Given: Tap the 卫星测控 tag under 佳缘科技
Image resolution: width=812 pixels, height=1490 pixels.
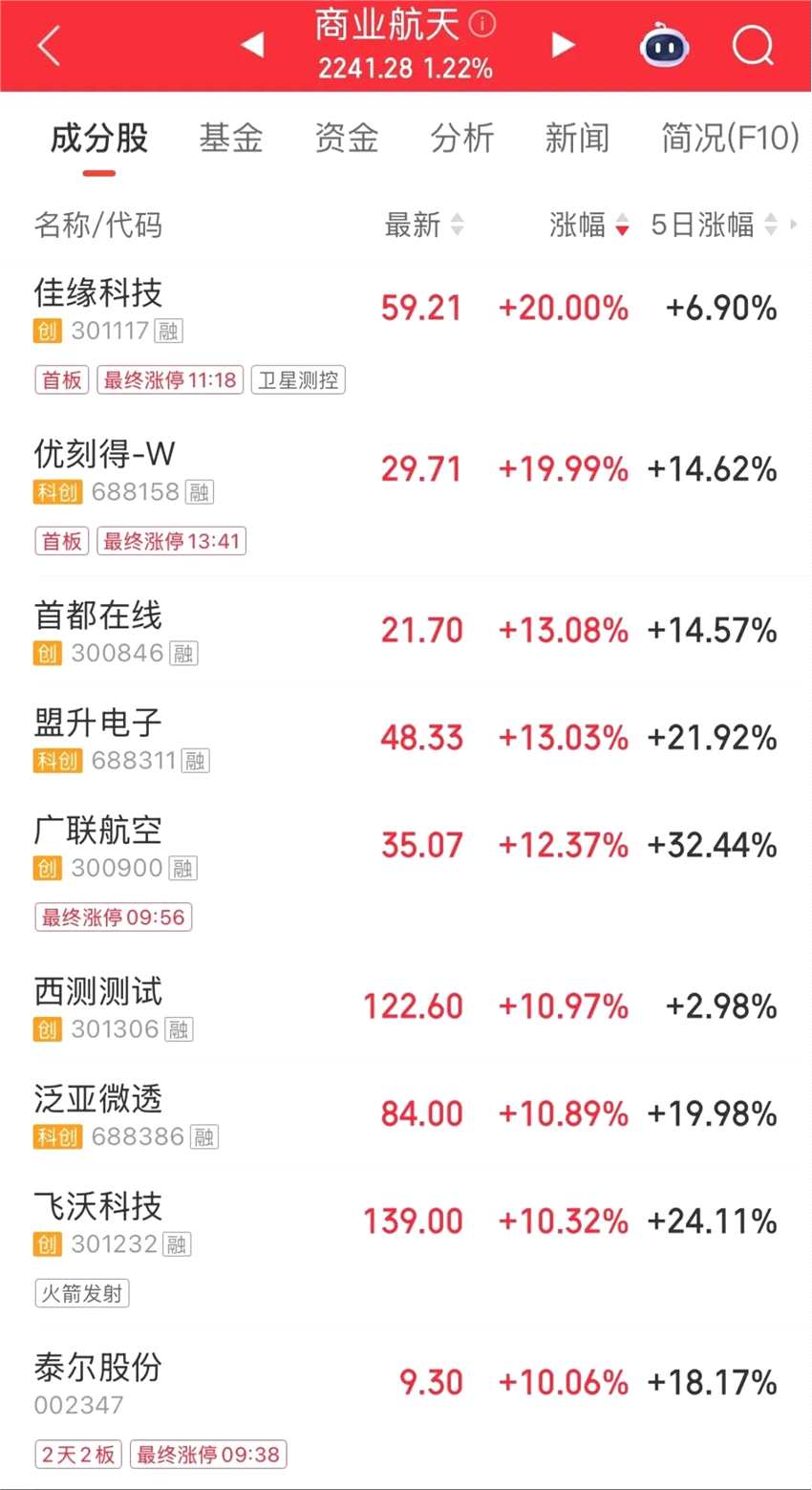Looking at the screenshot, I should point(298,380).
